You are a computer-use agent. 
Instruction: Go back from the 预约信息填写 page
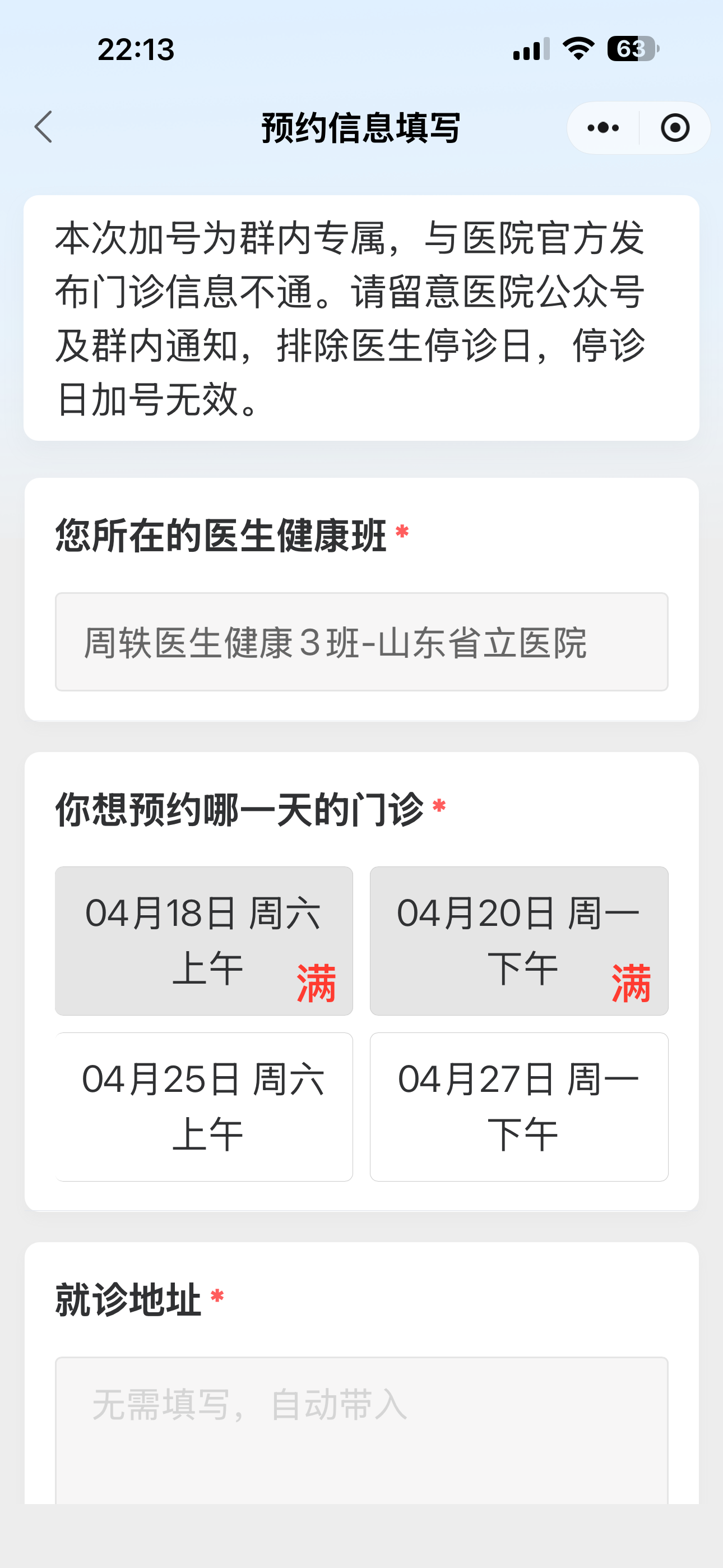point(44,127)
